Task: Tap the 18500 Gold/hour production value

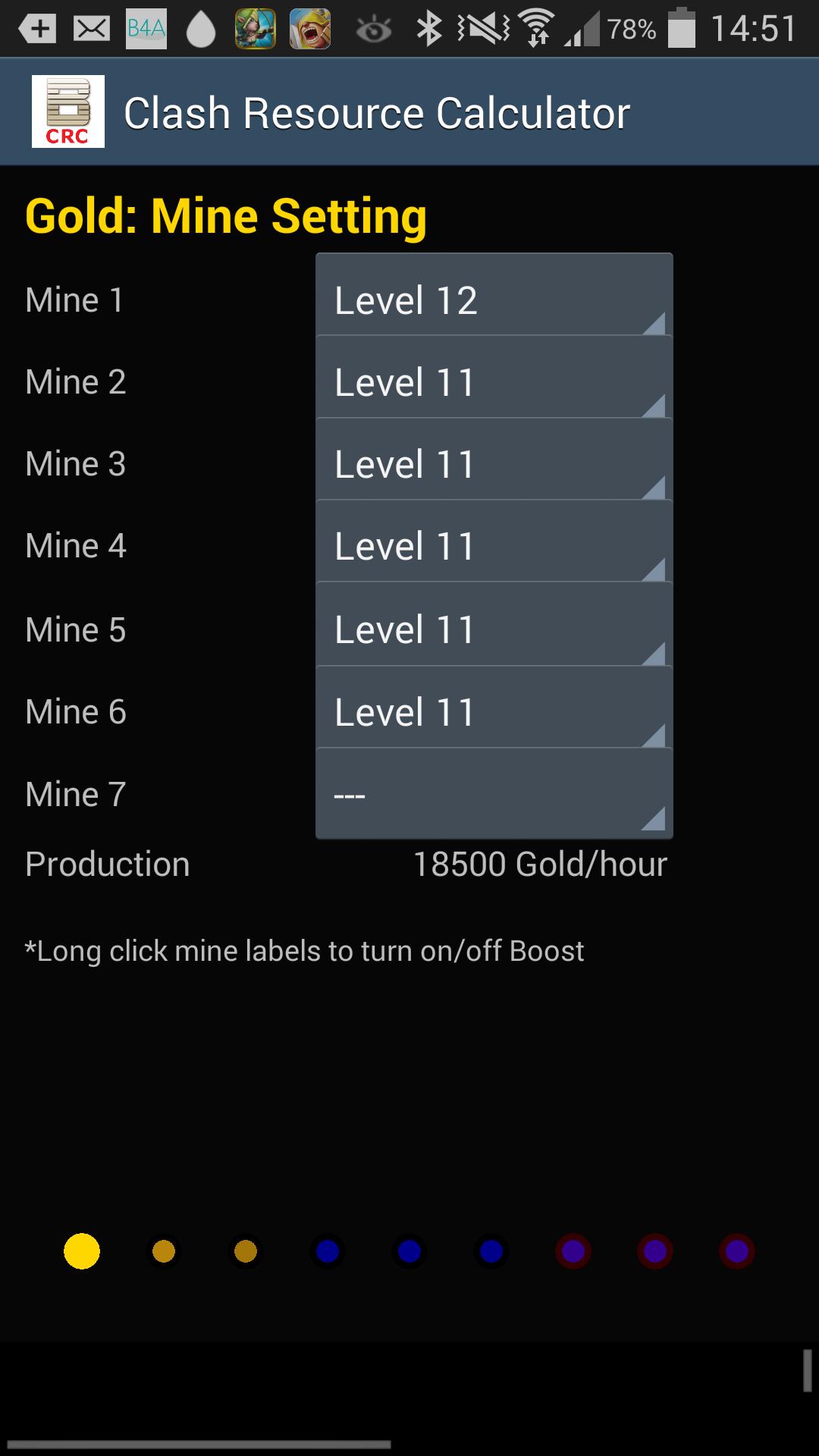Action: click(540, 863)
